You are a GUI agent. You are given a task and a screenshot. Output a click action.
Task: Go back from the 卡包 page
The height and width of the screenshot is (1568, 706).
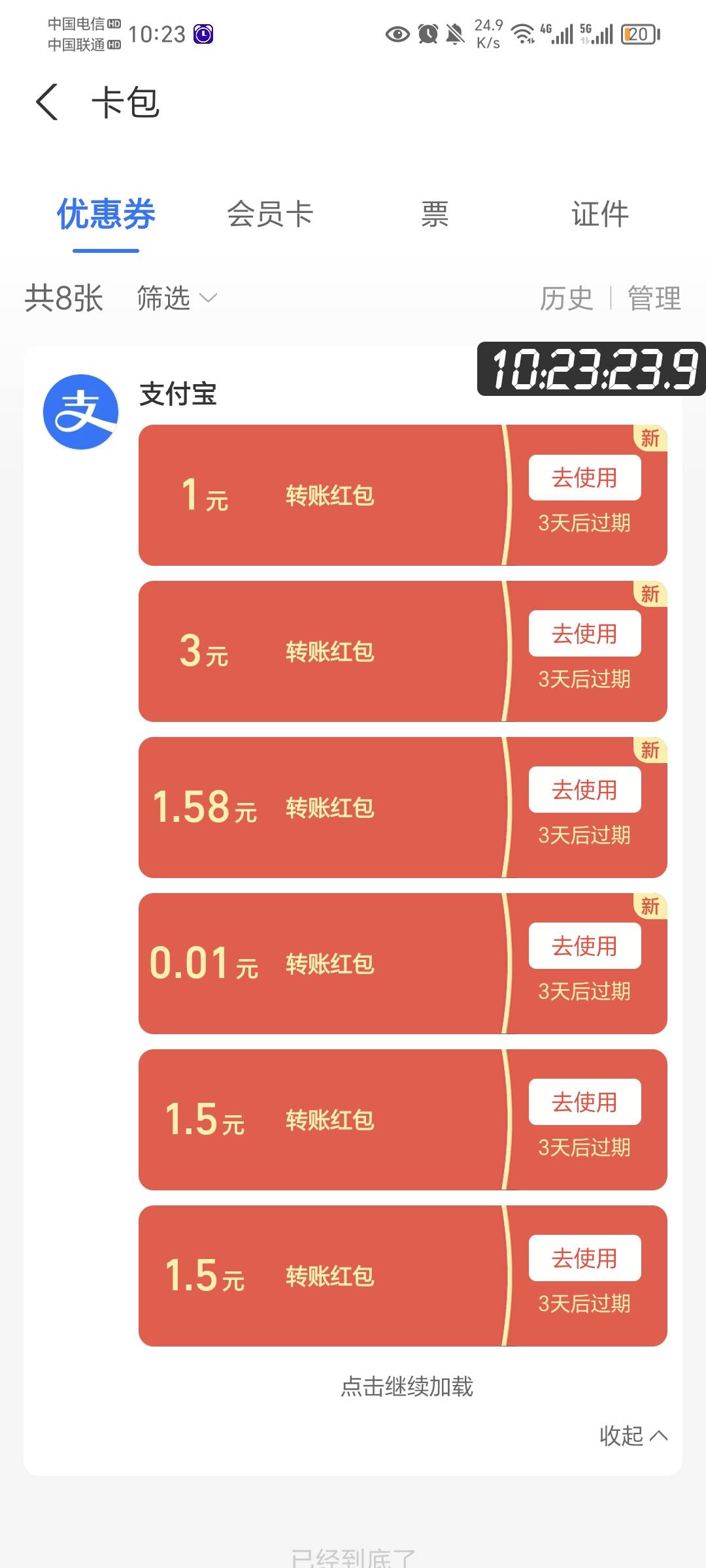pos(47,102)
